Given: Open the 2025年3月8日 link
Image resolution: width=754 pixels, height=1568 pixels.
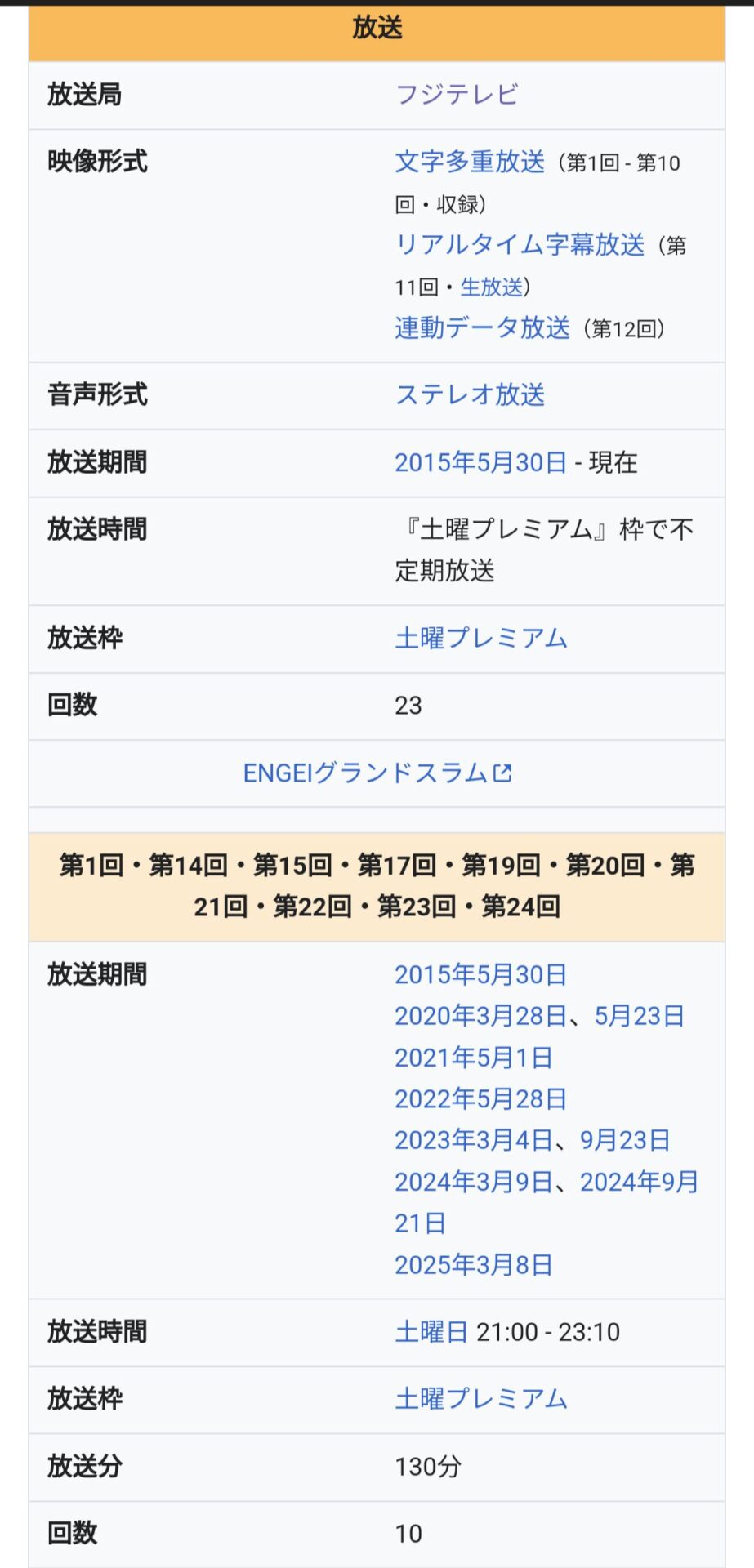Looking at the screenshot, I should click(x=473, y=1265).
